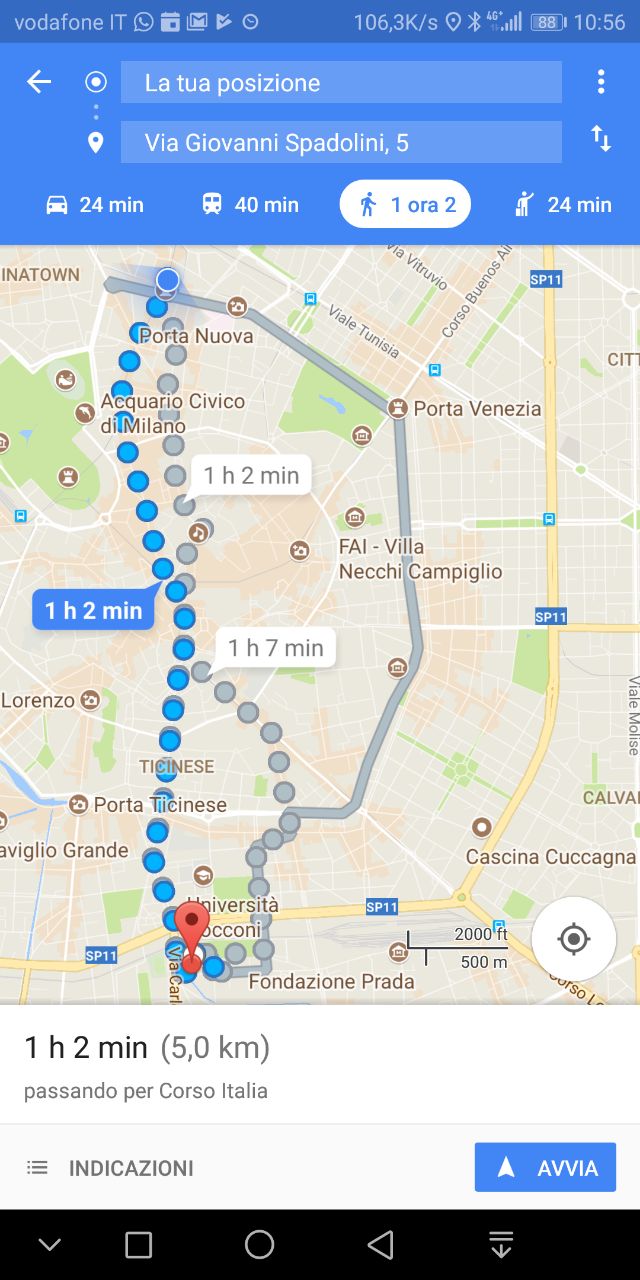
Task: Center the map on my location
Action: tap(574, 939)
